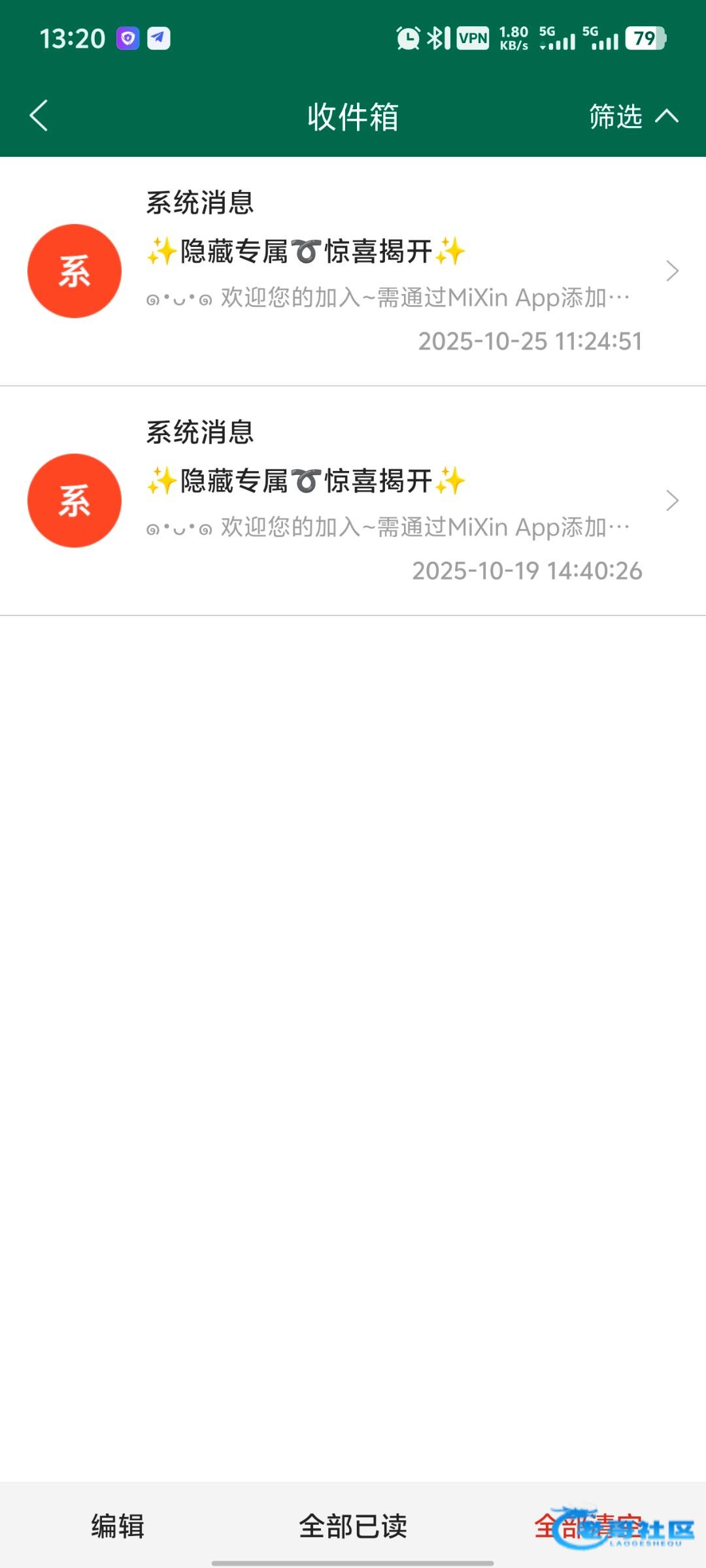Open system message dated 2025-10-19 14:40:26
This screenshot has height=1568, width=706.
[x=353, y=501]
